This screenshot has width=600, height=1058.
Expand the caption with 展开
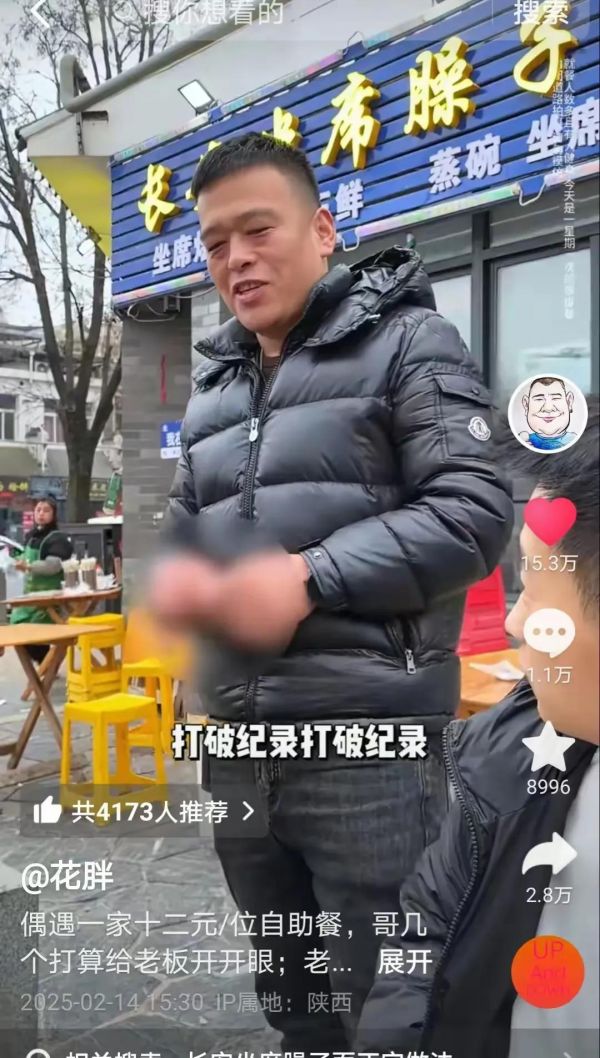click(x=404, y=962)
